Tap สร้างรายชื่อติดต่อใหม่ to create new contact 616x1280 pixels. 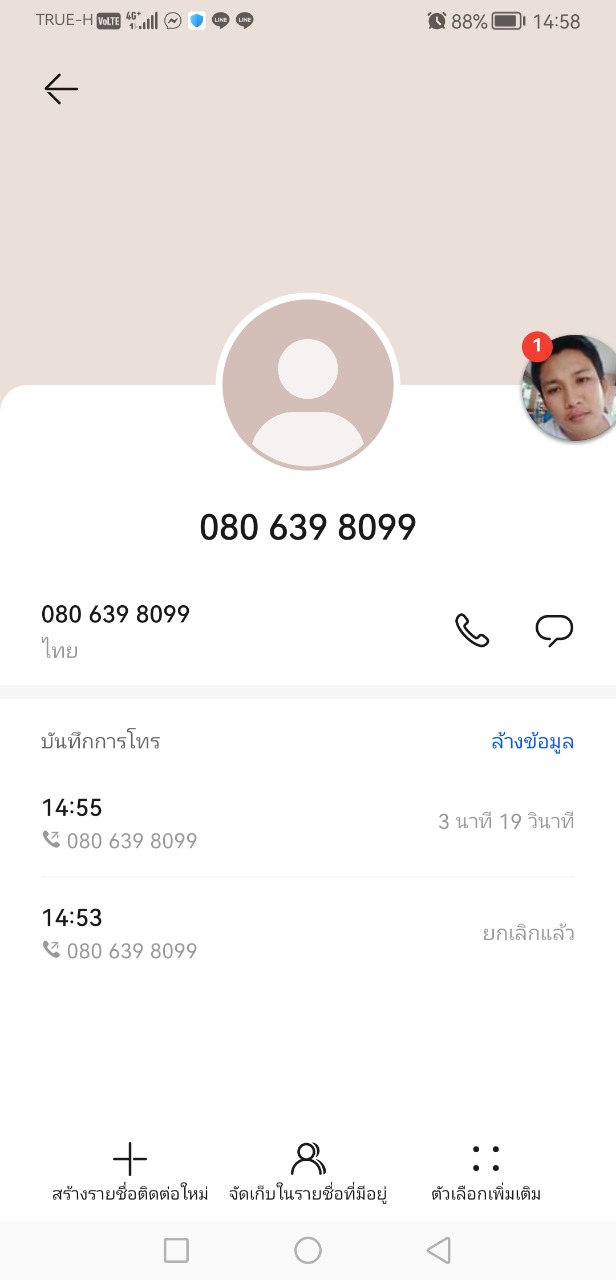pyautogui.click(x=130, y=1173)
